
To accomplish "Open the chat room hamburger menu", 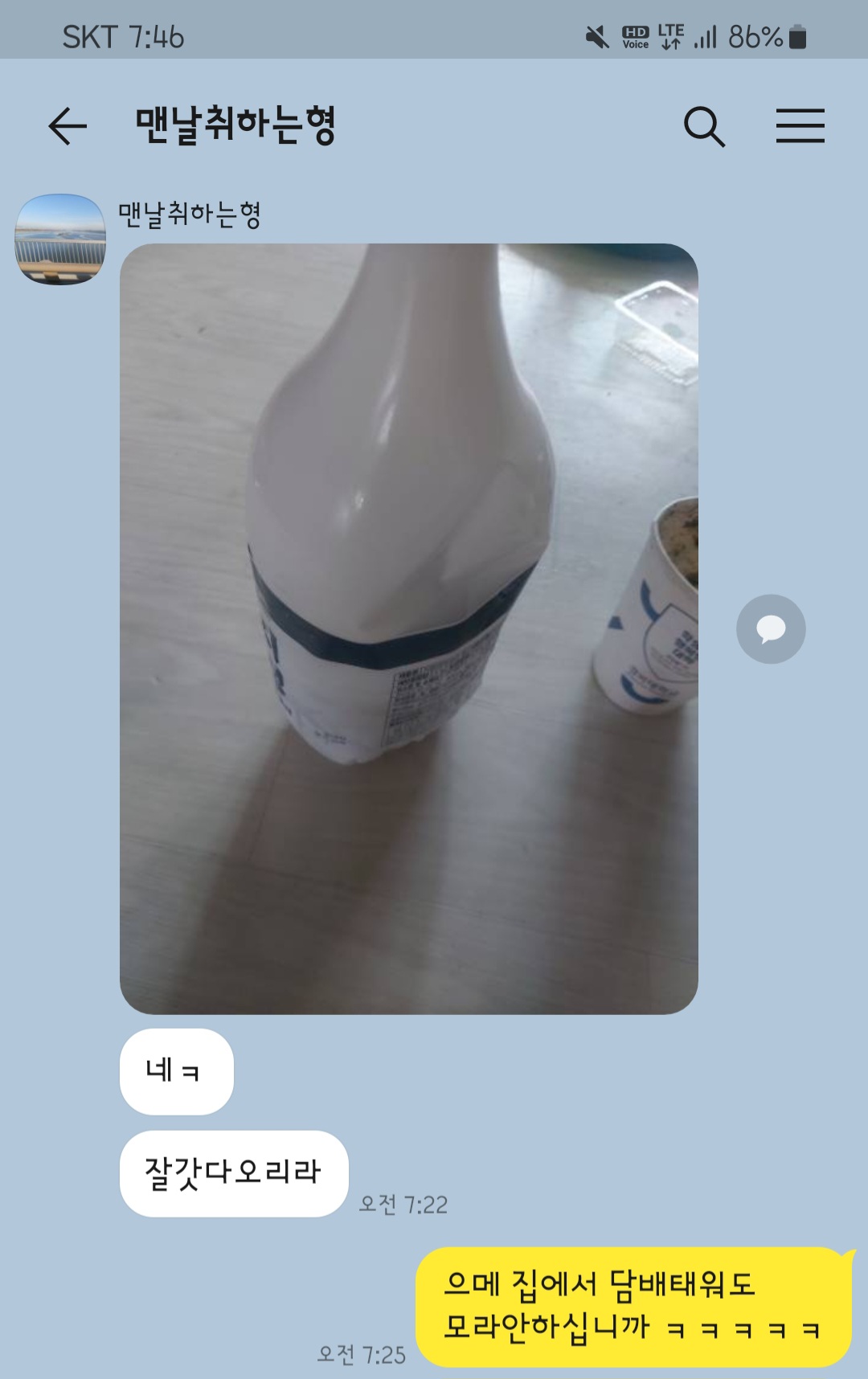I will 800,126.
